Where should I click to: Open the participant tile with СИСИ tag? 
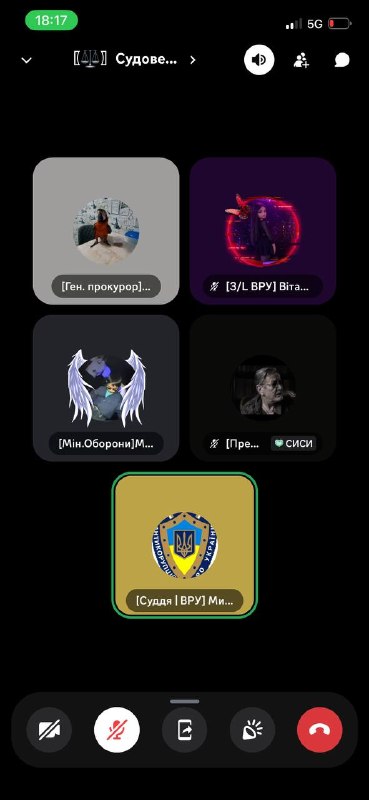pyautogui.click(x=263, y=388)
